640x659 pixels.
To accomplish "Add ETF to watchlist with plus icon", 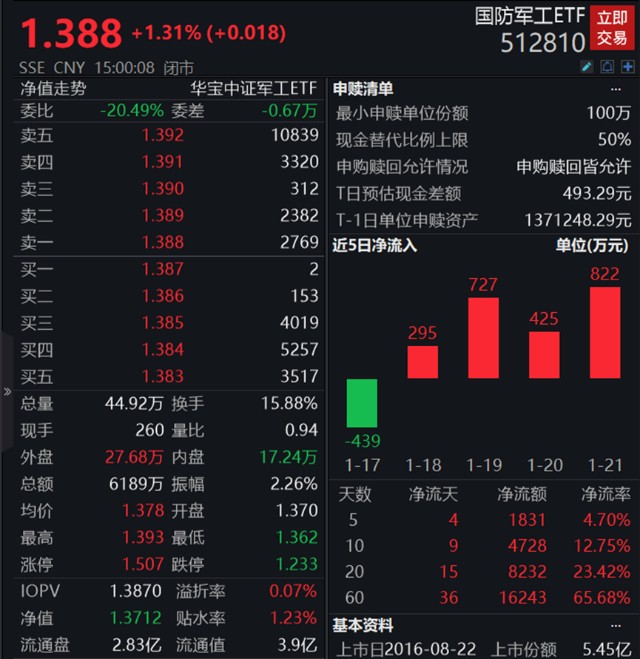I will click(x=628, y=67).
